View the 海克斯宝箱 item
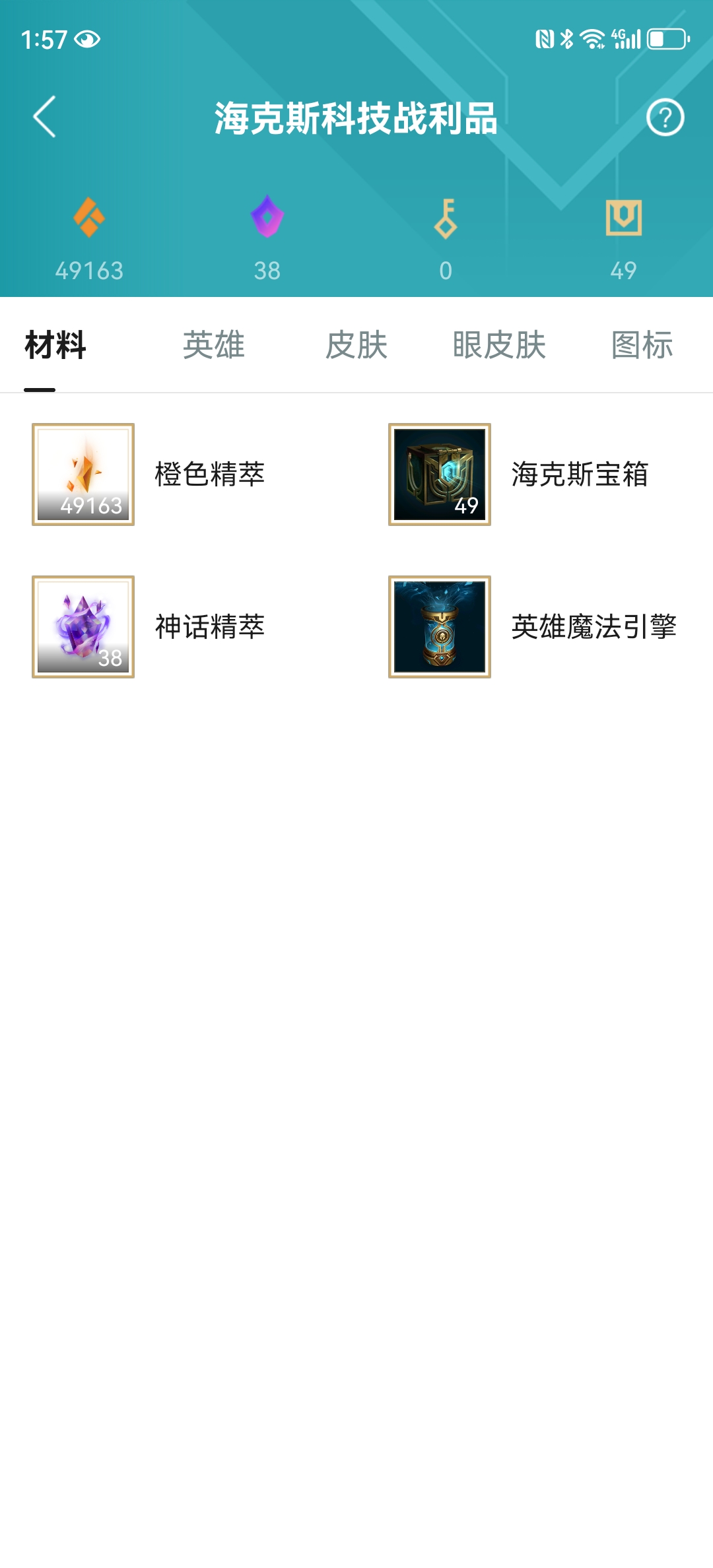Viewport: 713px width, 1568px height. click(x=440, y=474)
